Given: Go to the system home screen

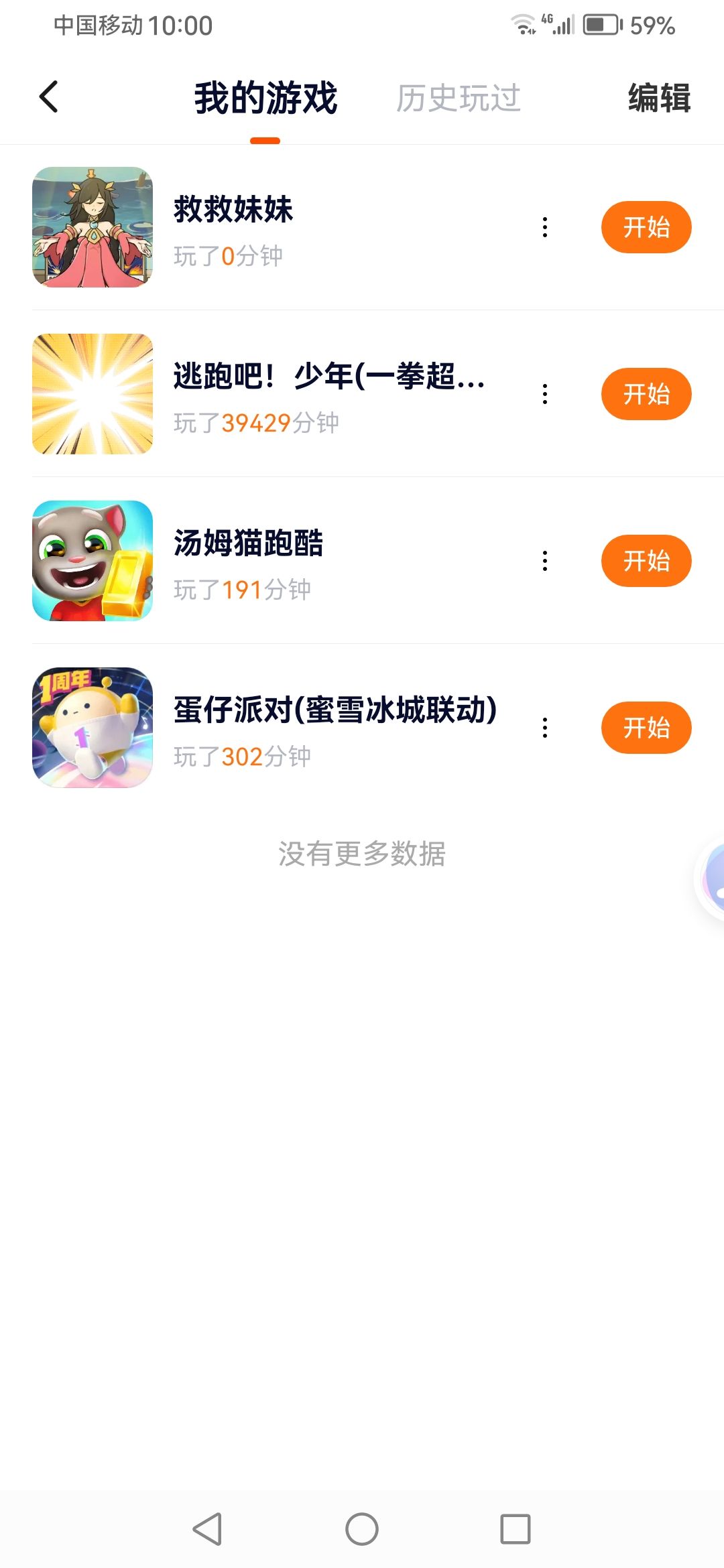Looking at the screenshot, I should click(x=362, y=1529).
